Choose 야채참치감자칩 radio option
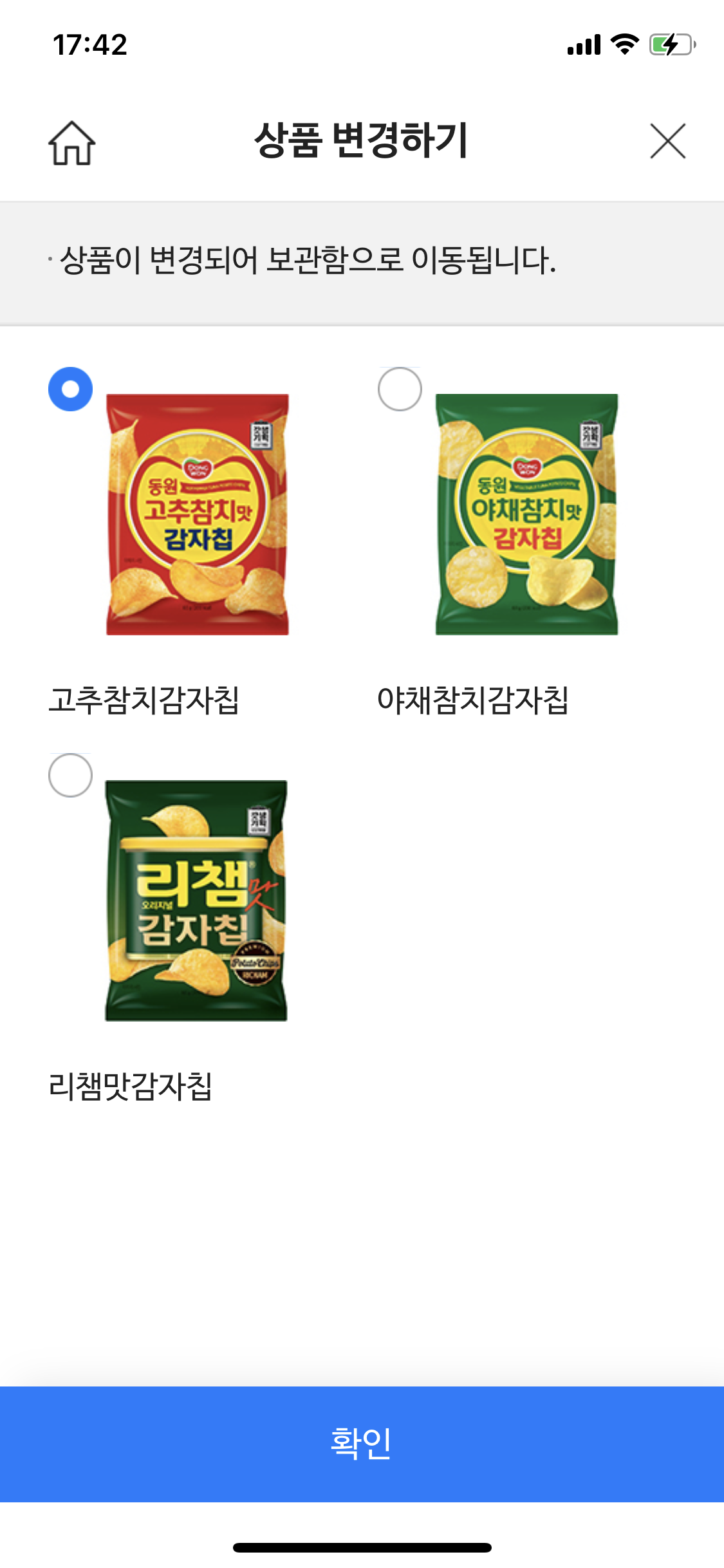Screen dimensions: 724x1568 400,389
